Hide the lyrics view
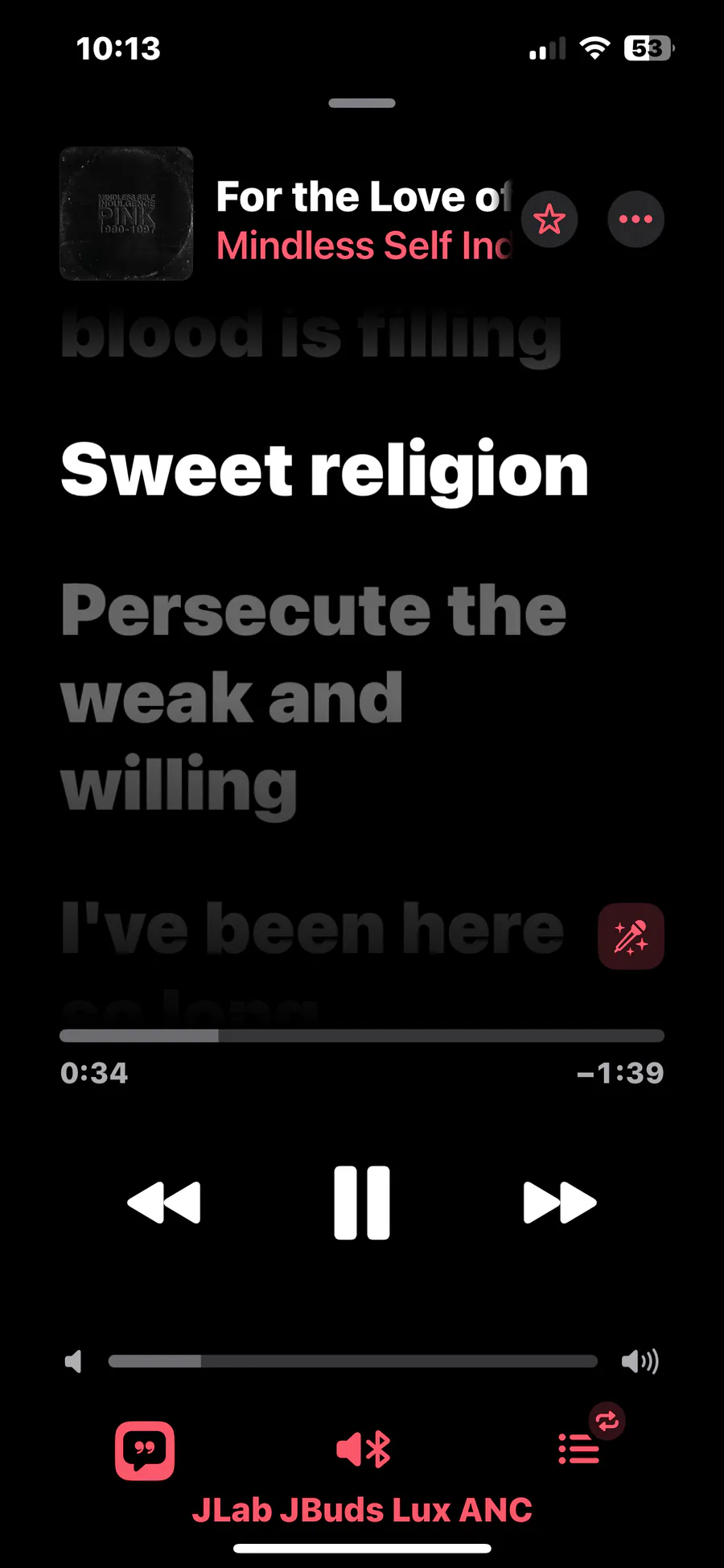The height and width of the screenshot is (1568, 724). pyautogui.click(x=145, y=1450)
